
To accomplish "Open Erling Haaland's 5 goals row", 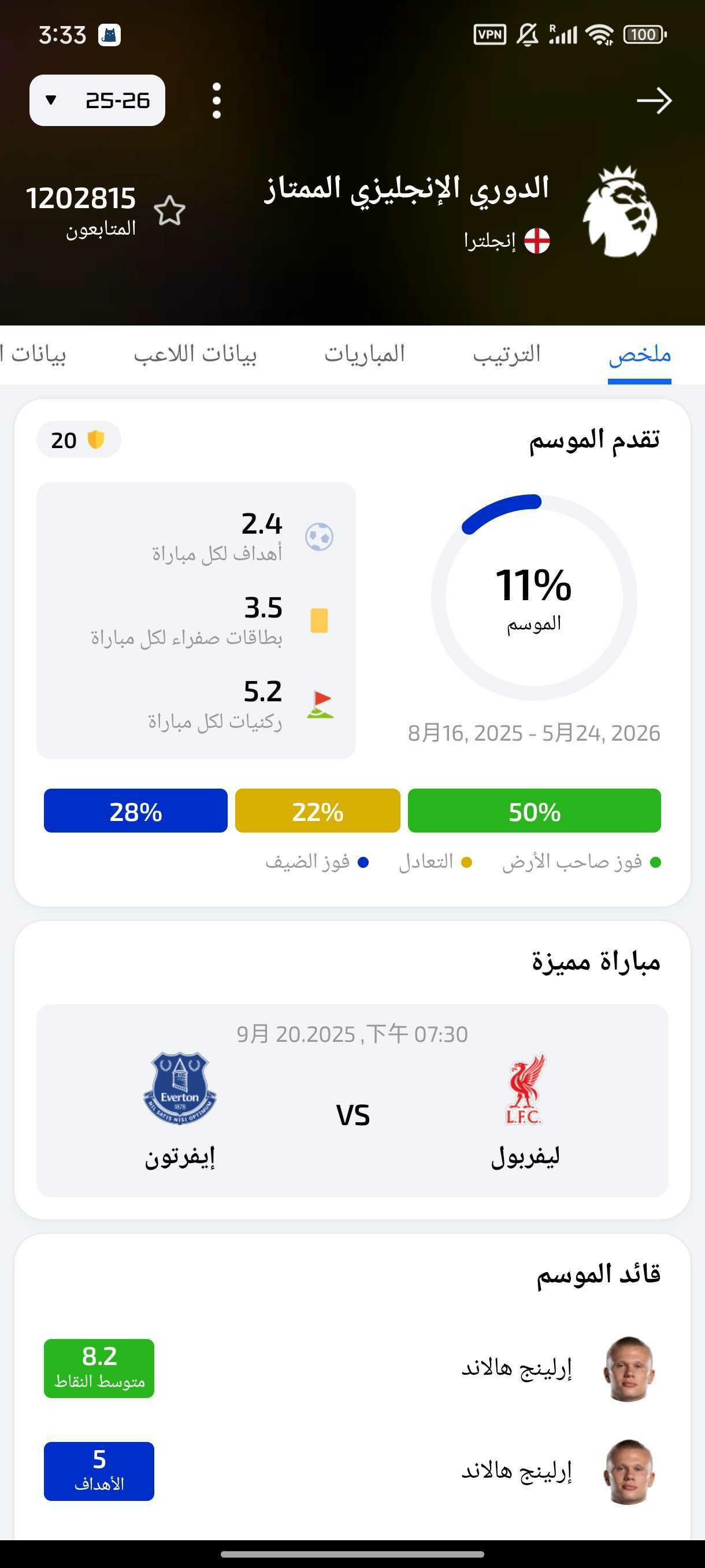I will 352,1471.
